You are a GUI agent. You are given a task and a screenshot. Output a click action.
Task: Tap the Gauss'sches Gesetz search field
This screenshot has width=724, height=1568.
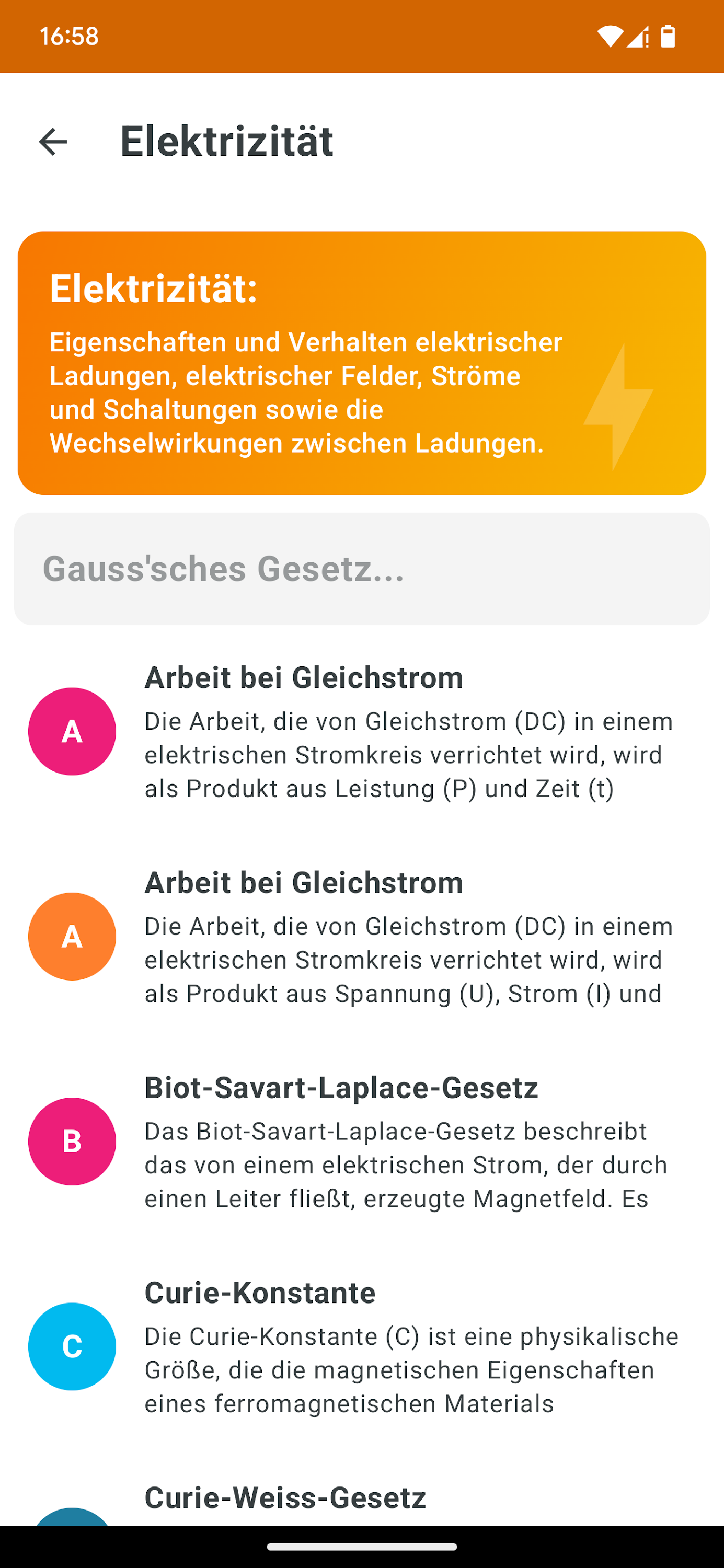click(x=362, y=569)
